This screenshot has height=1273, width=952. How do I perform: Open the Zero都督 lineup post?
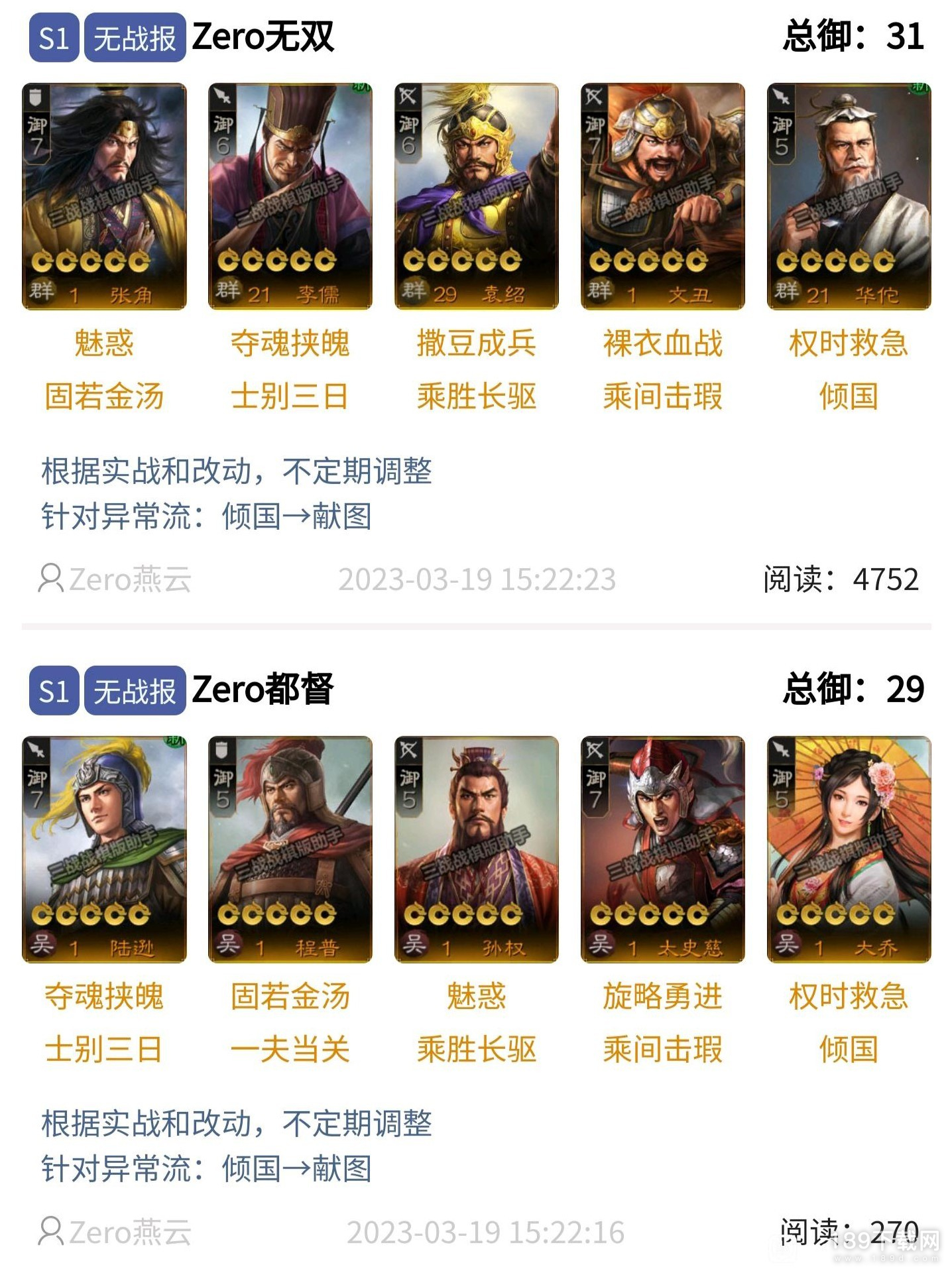point(263,690)
